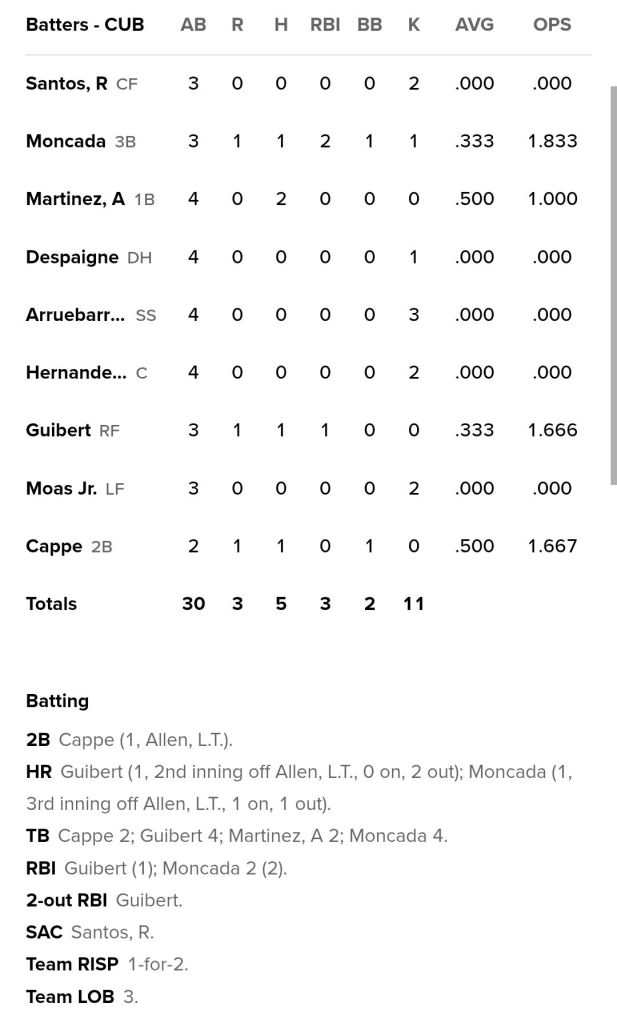Open Guibert's player page
Screen dimensions: 617x1023
[58, 431]
